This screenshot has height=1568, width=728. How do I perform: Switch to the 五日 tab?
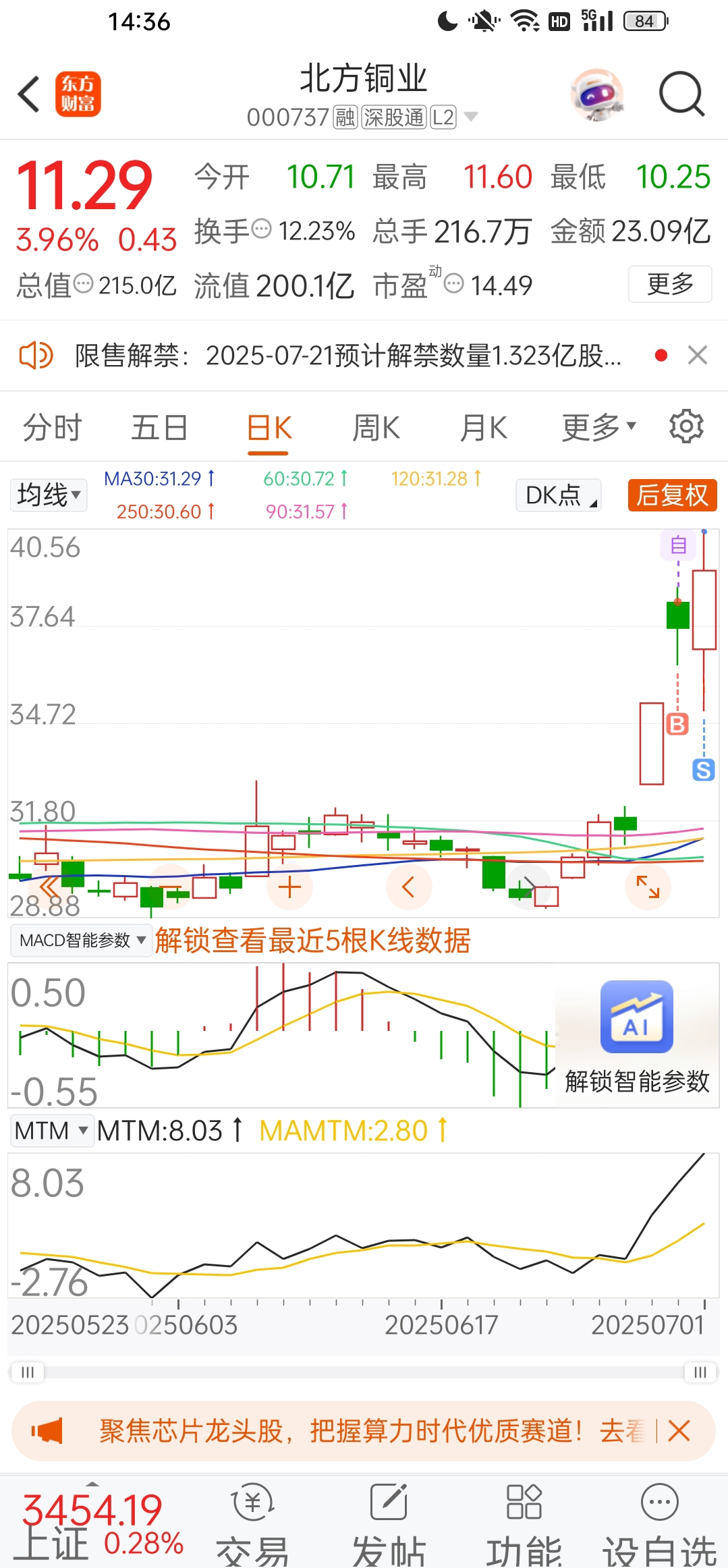pos(159,428)
